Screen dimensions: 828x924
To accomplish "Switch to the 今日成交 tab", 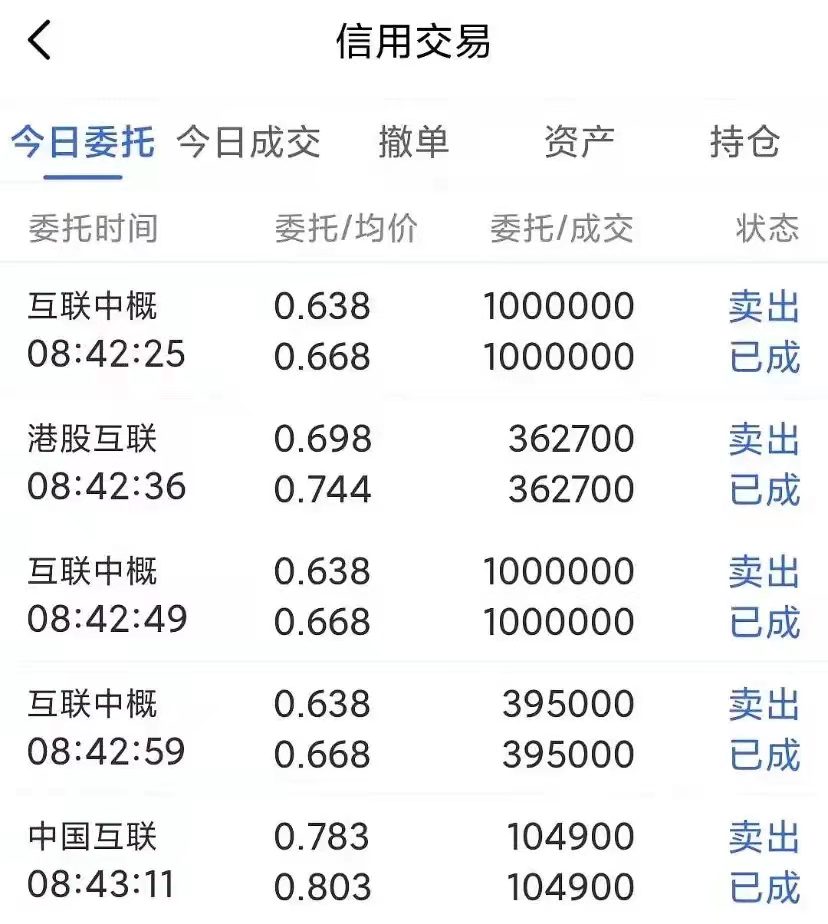I will pos(249,143).
